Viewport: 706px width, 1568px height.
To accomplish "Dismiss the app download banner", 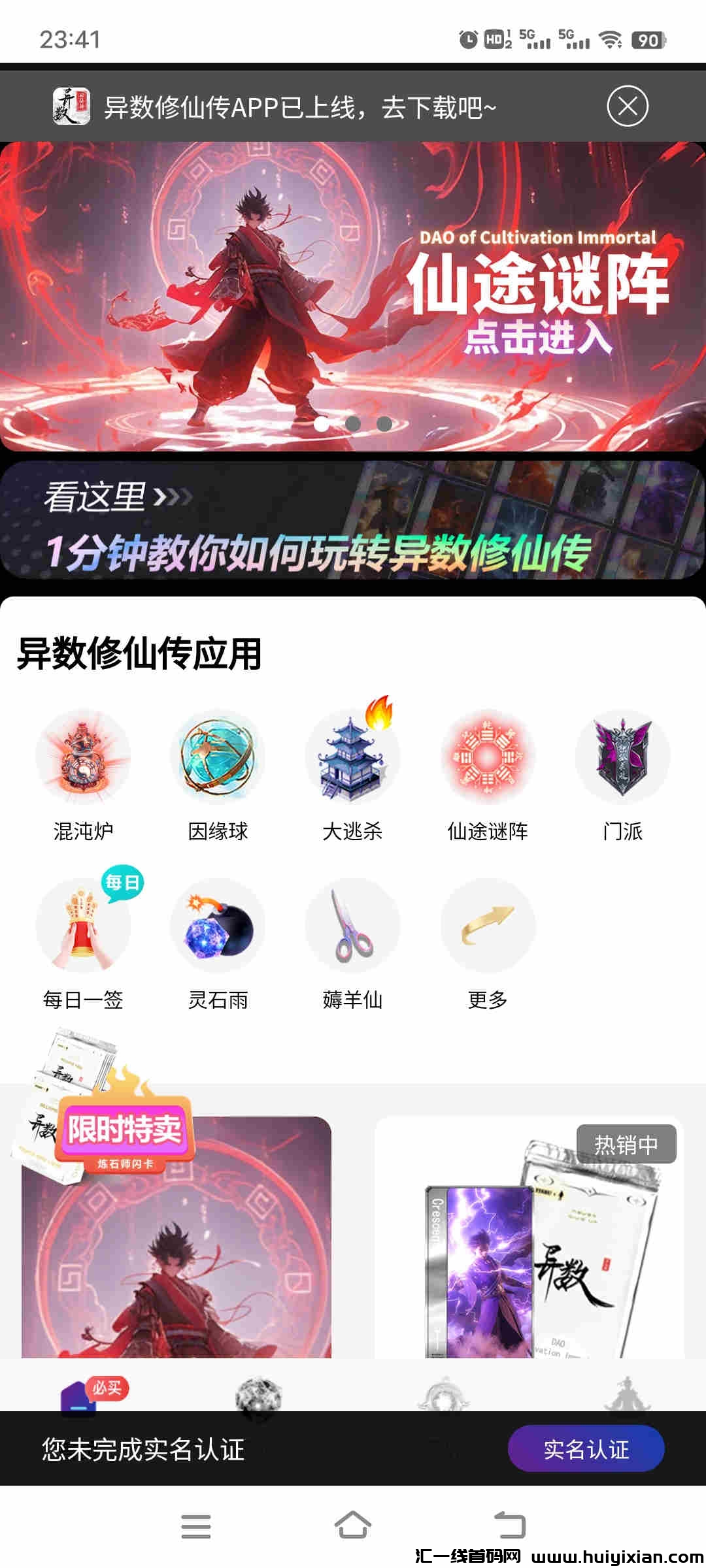I will [x=628, y=106].
